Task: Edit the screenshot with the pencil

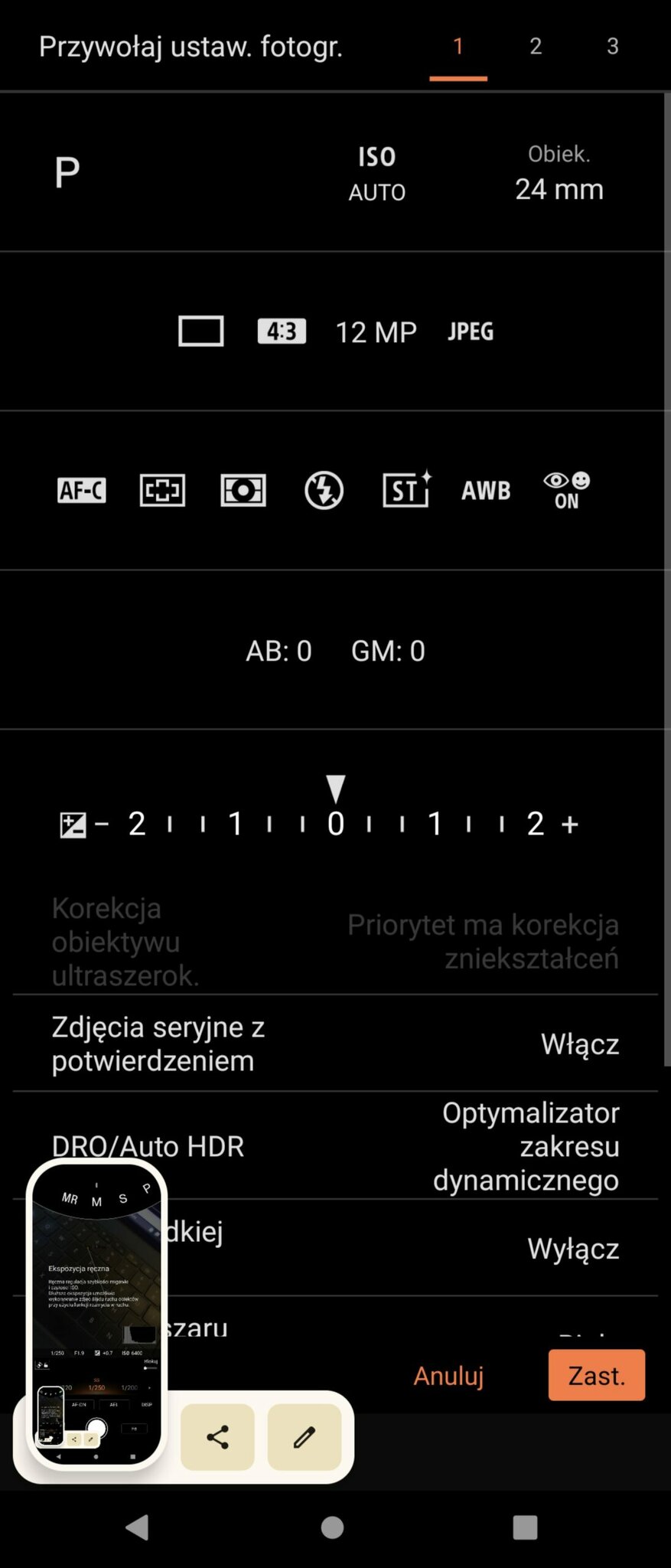Action: pyautogui.click(x=304, y=1437)
